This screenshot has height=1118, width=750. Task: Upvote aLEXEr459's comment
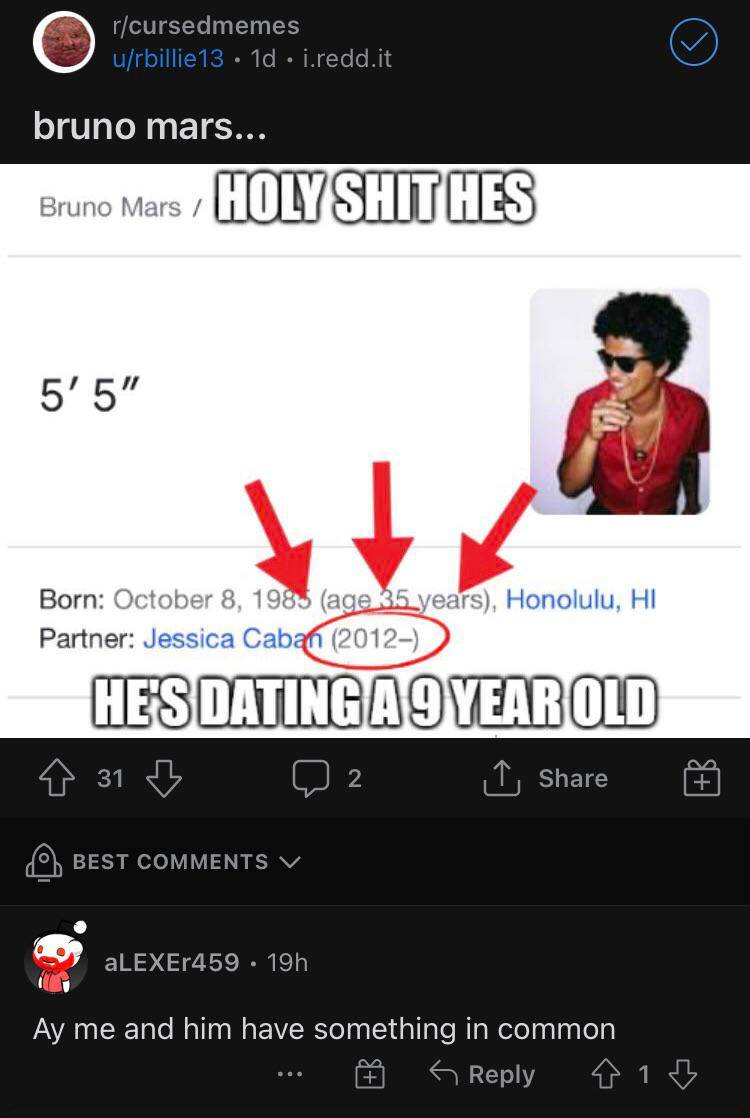(605, 1075)
